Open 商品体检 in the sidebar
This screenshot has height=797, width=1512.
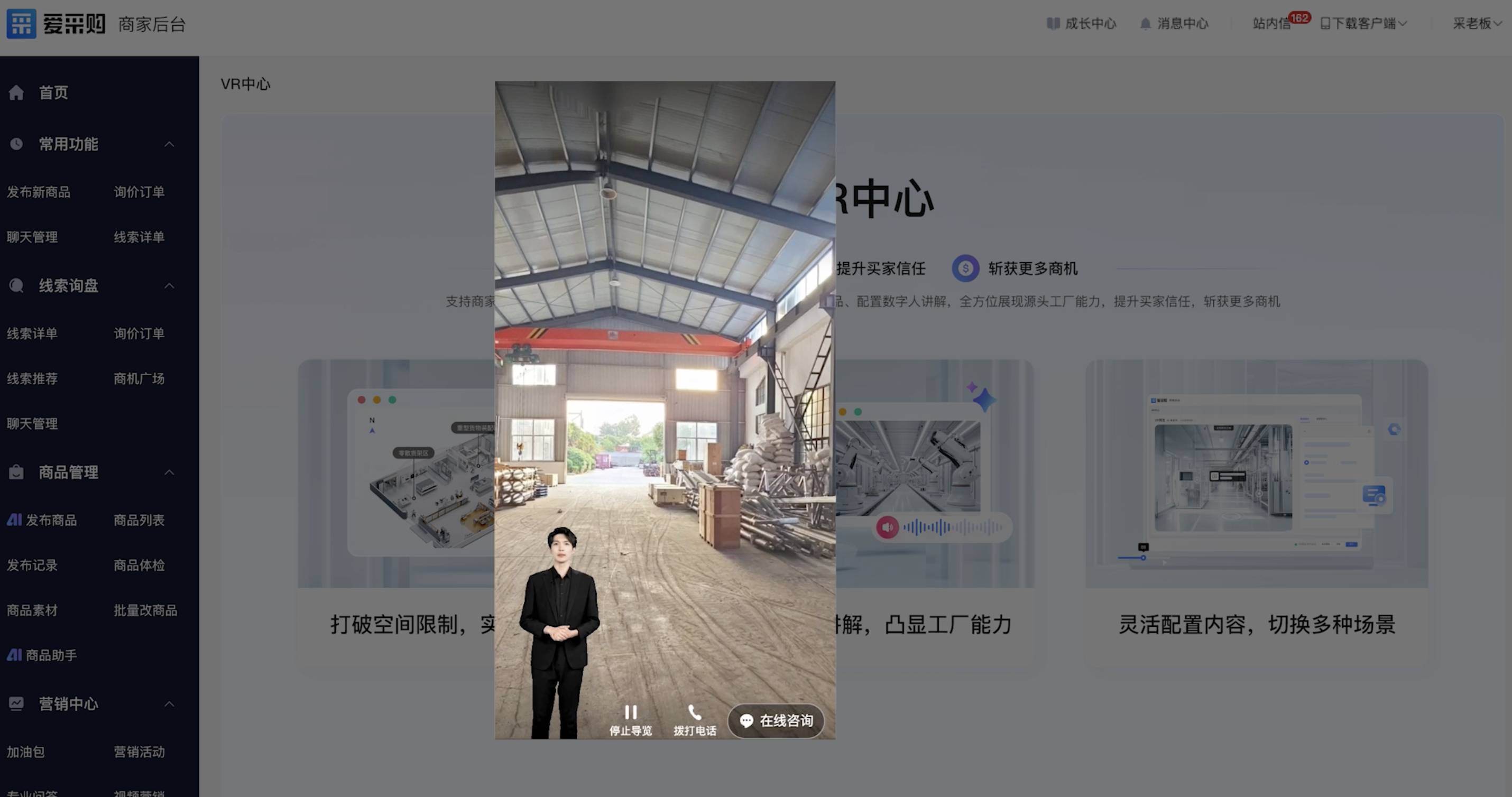[x=139, y=565]
